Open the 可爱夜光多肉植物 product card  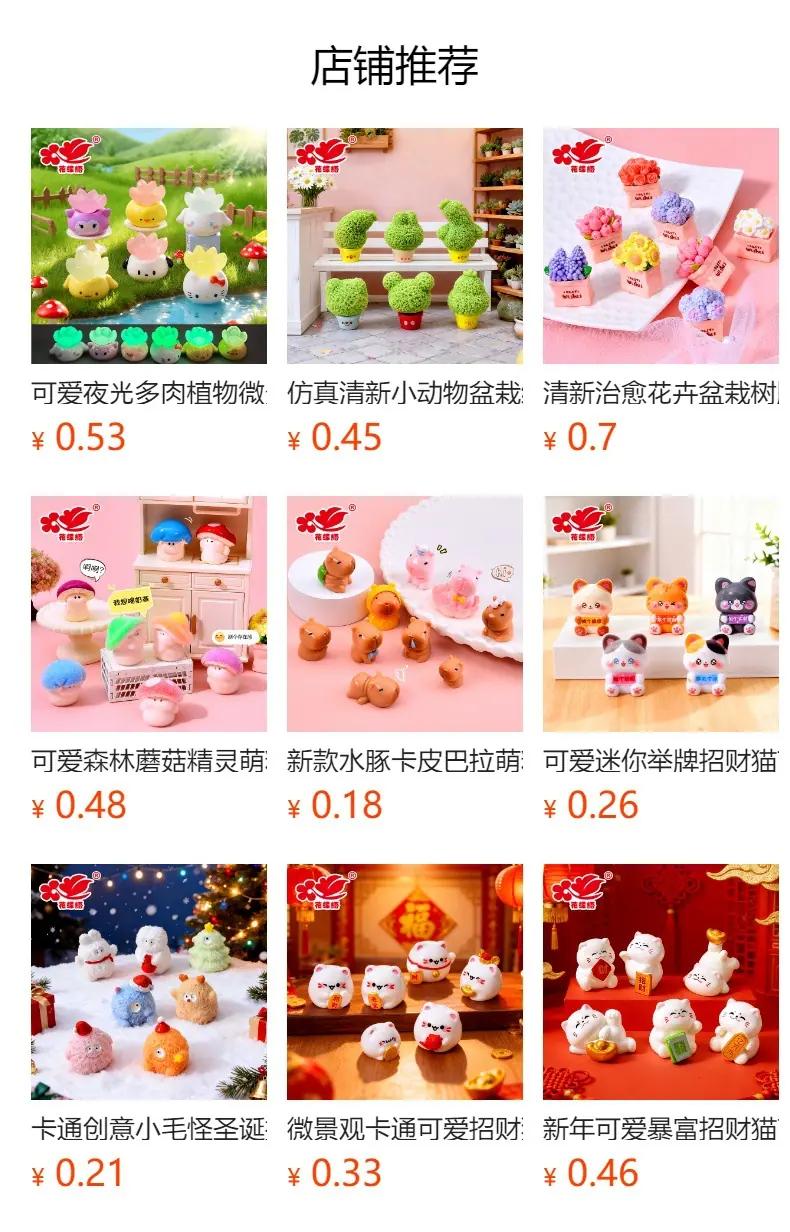(149, 292)
